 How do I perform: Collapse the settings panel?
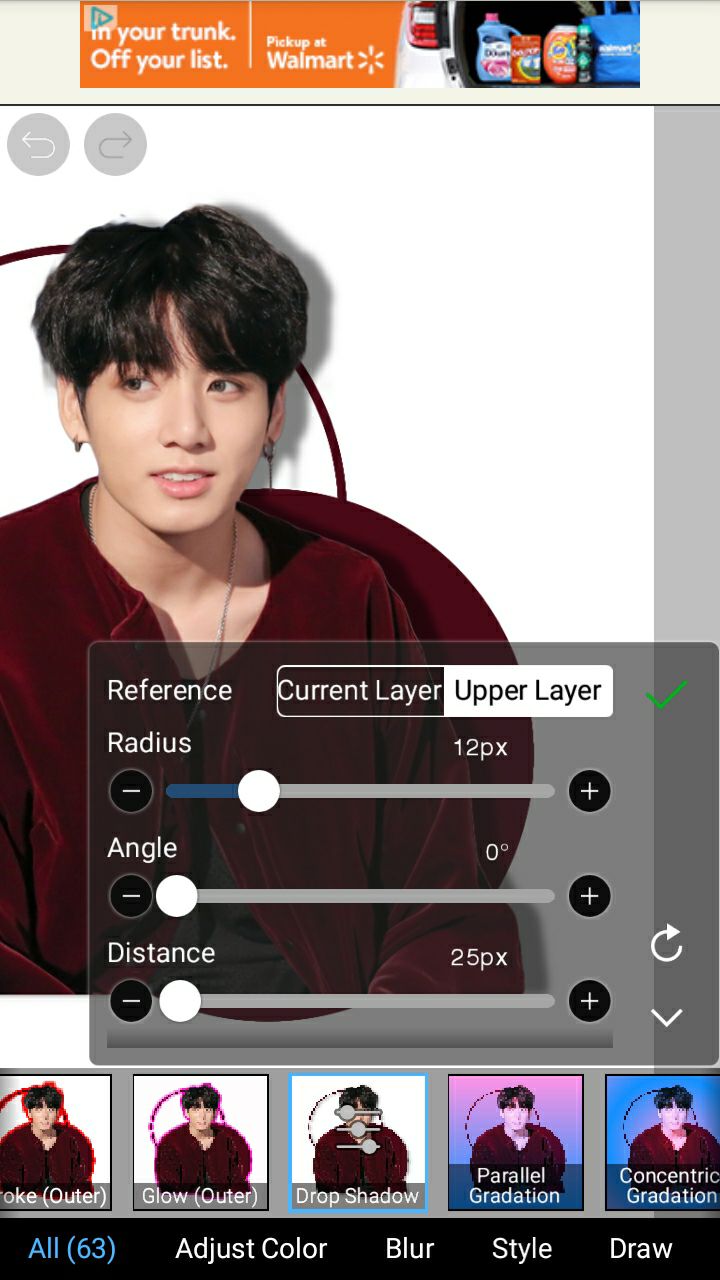pos(666,1018)
